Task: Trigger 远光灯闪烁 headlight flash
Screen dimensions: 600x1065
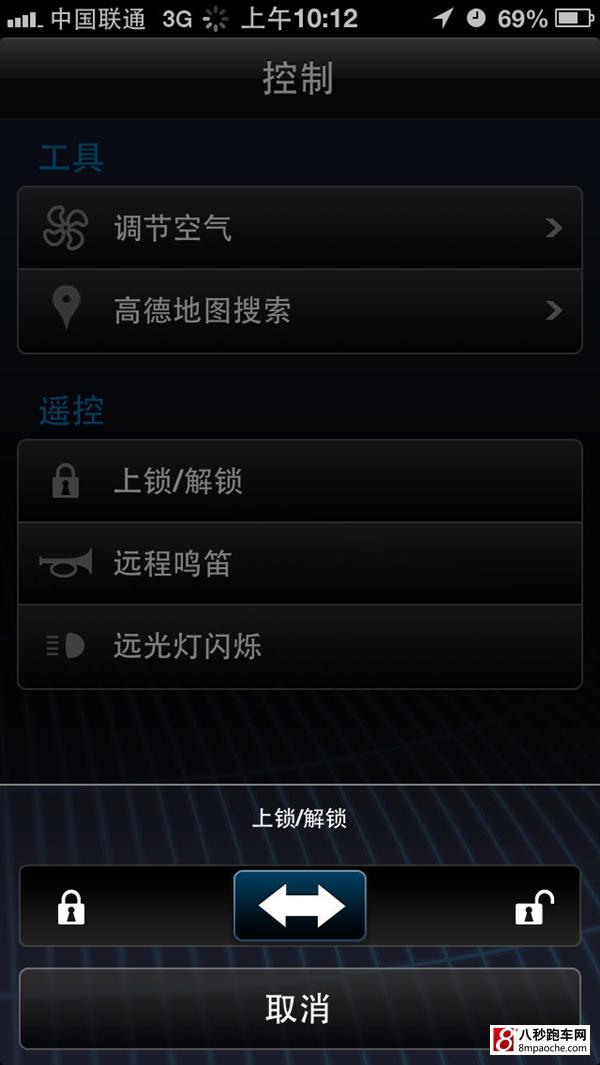Action: (x=300, y=647)
